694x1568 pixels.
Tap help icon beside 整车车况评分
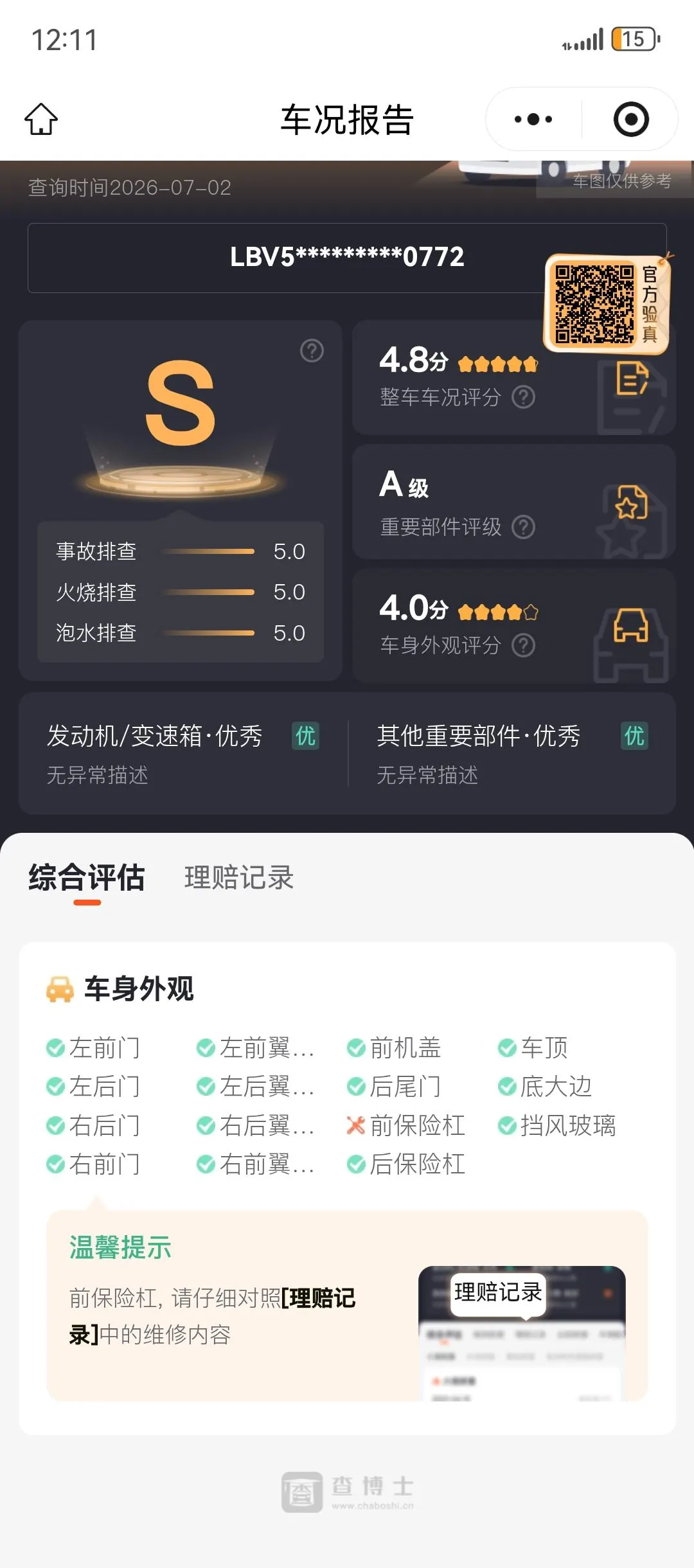point(523,397)
